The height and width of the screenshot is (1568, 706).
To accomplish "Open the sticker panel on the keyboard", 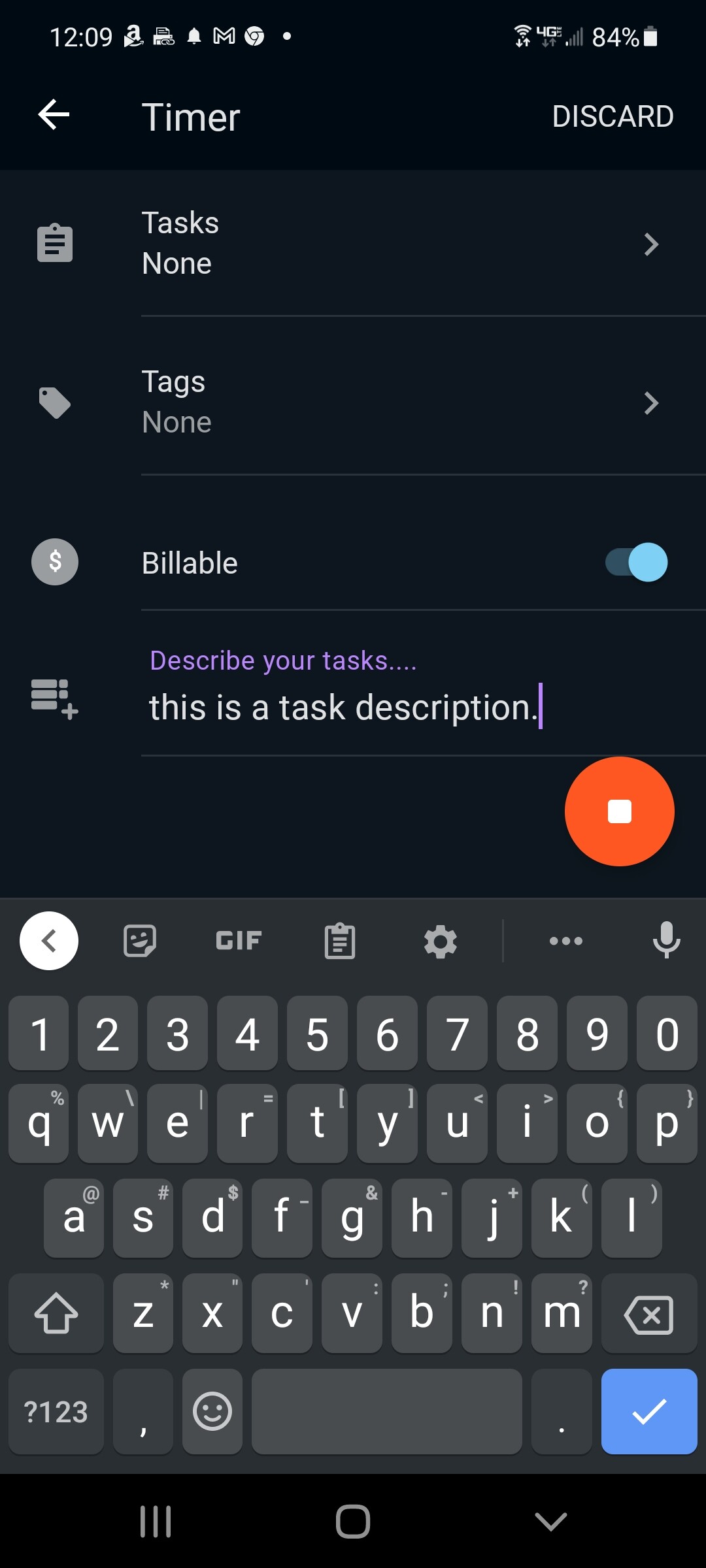I will [x=140, y=941].
